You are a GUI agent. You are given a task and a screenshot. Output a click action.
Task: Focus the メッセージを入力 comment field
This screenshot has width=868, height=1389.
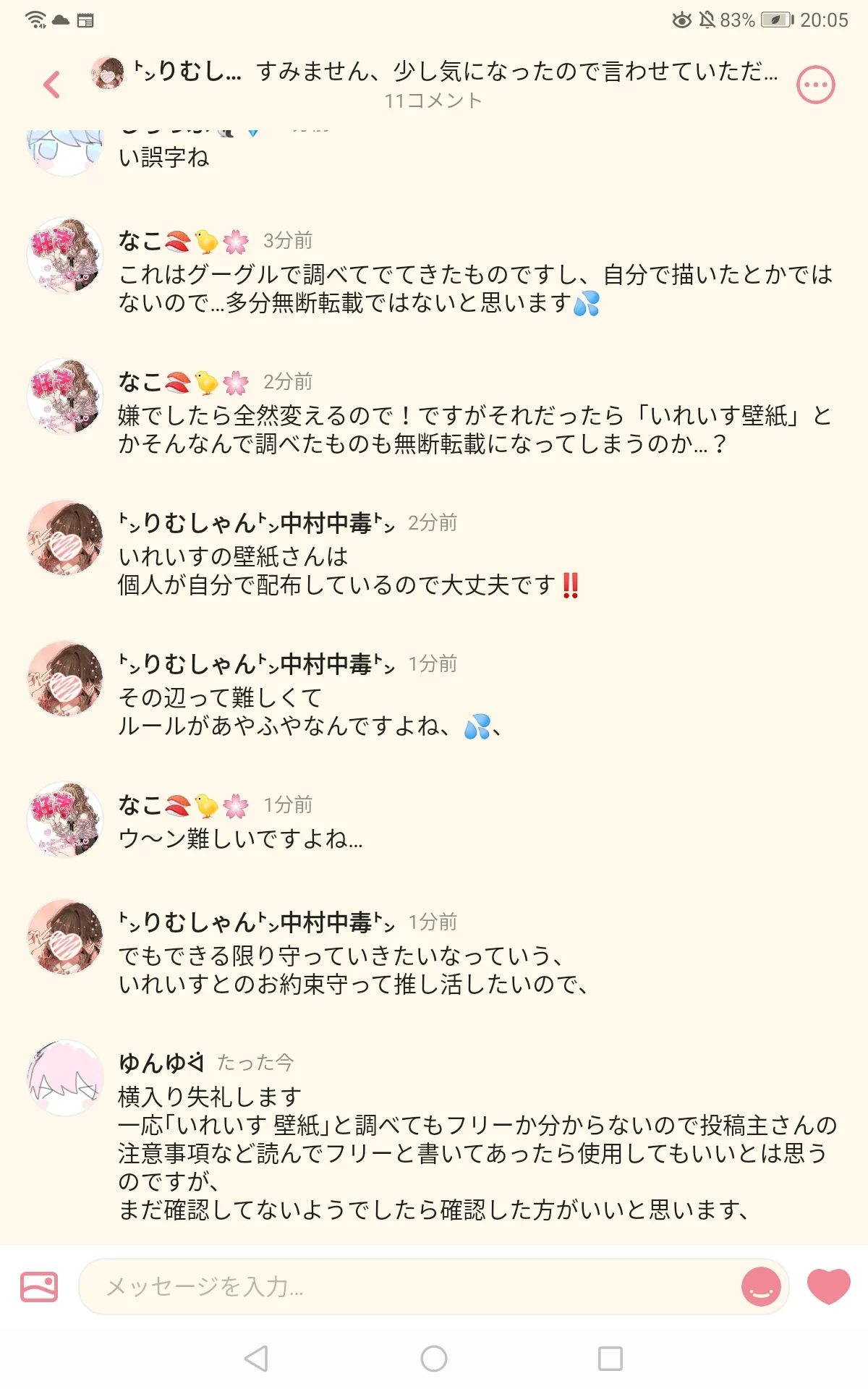point(412,1287)
